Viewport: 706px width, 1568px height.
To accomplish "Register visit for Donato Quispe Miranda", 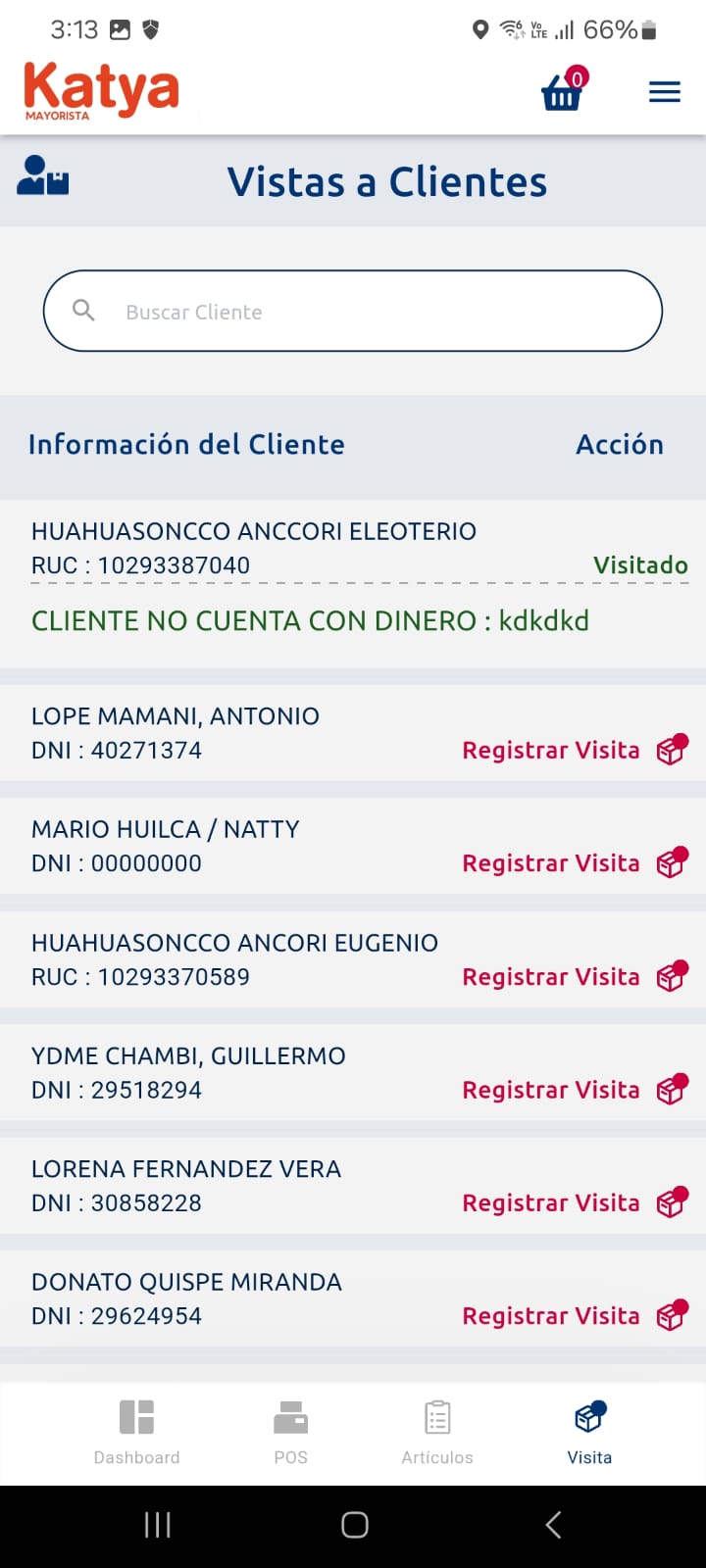I will click(574, 1316).
